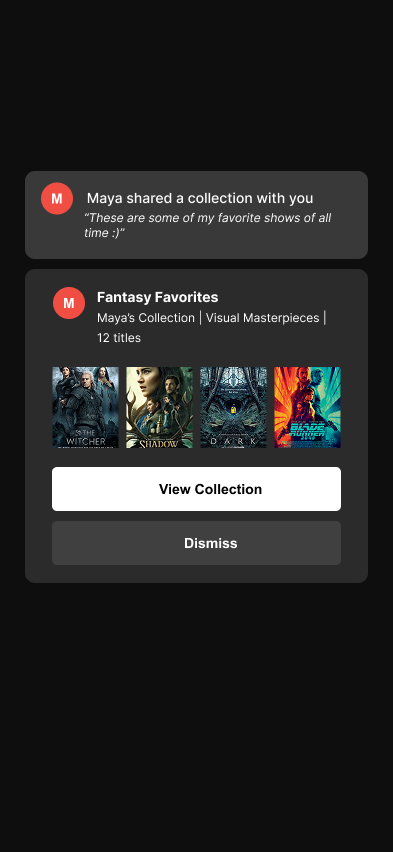Open the shared Fantasy Favorites collection
393x852 pixels.
coord(196,489)
